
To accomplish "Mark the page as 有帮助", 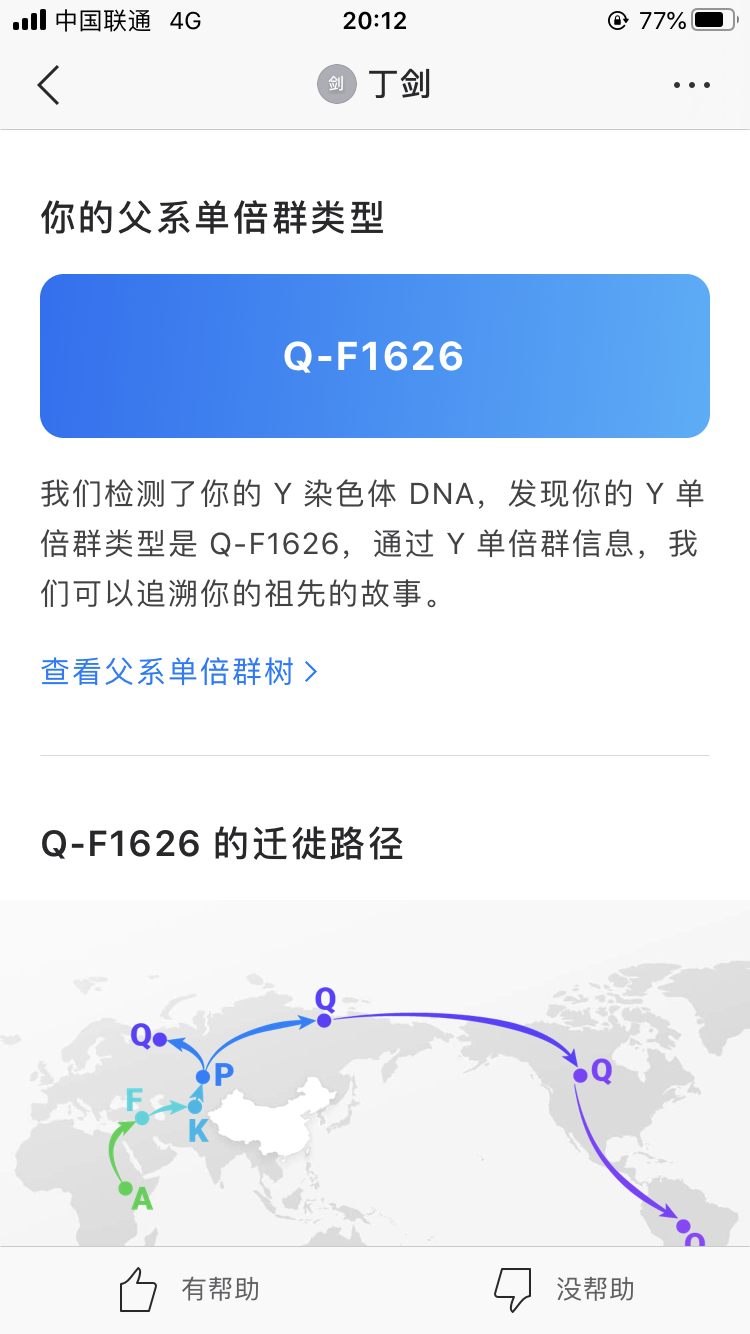I will click(189, 1289).
